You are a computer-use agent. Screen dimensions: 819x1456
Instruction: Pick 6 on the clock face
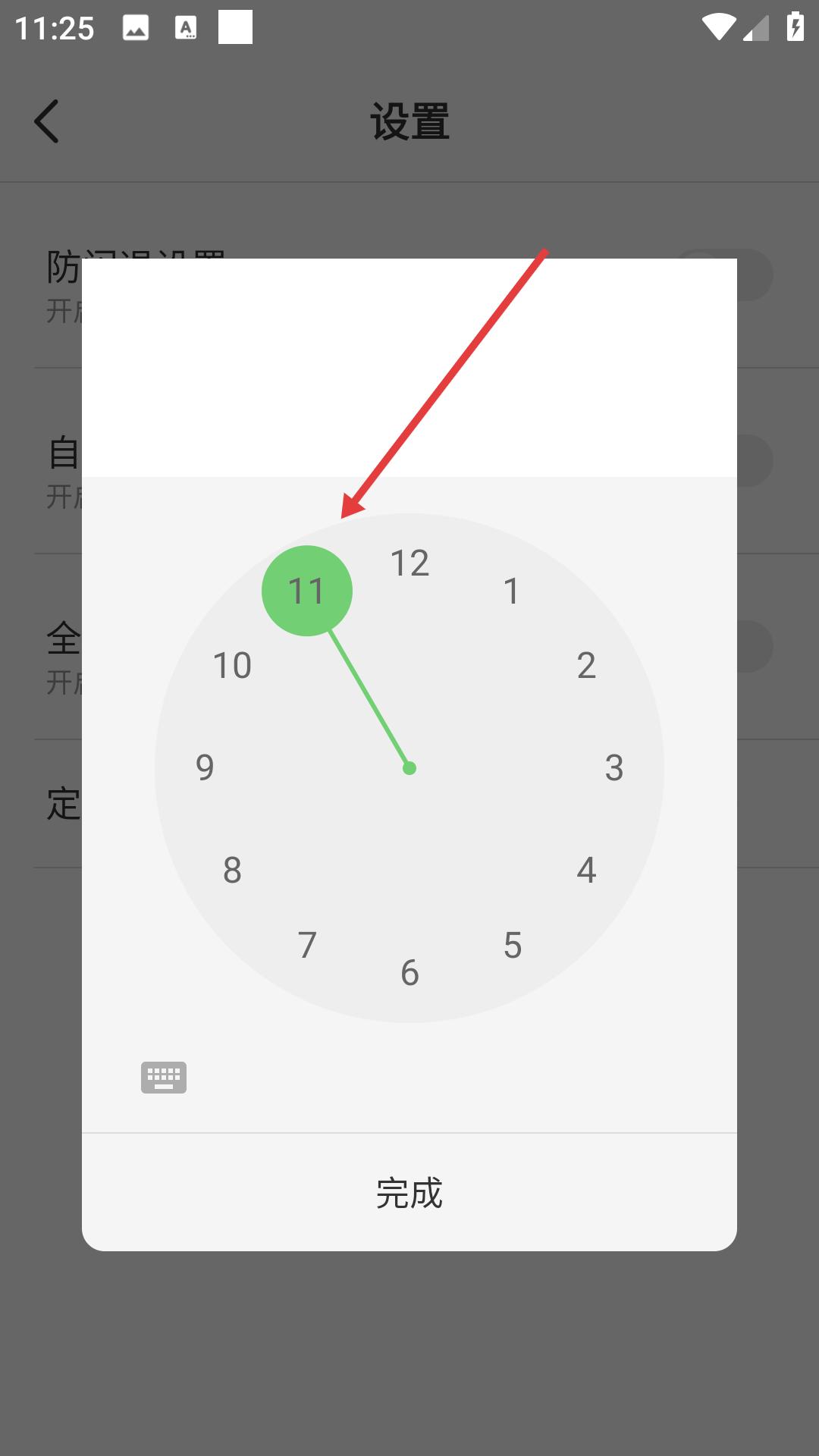409,973
